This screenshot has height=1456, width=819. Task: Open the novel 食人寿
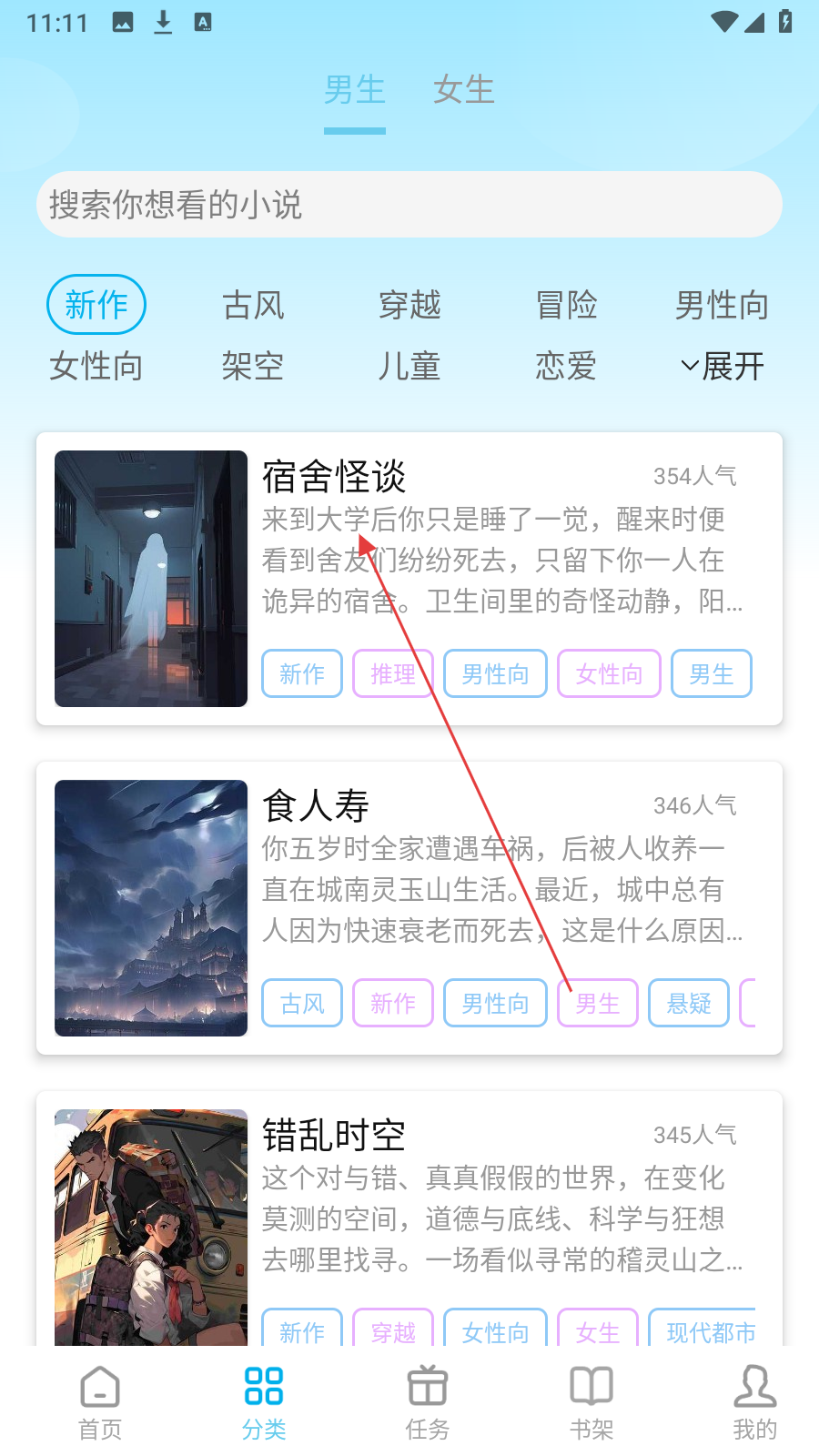coord(316,805)
